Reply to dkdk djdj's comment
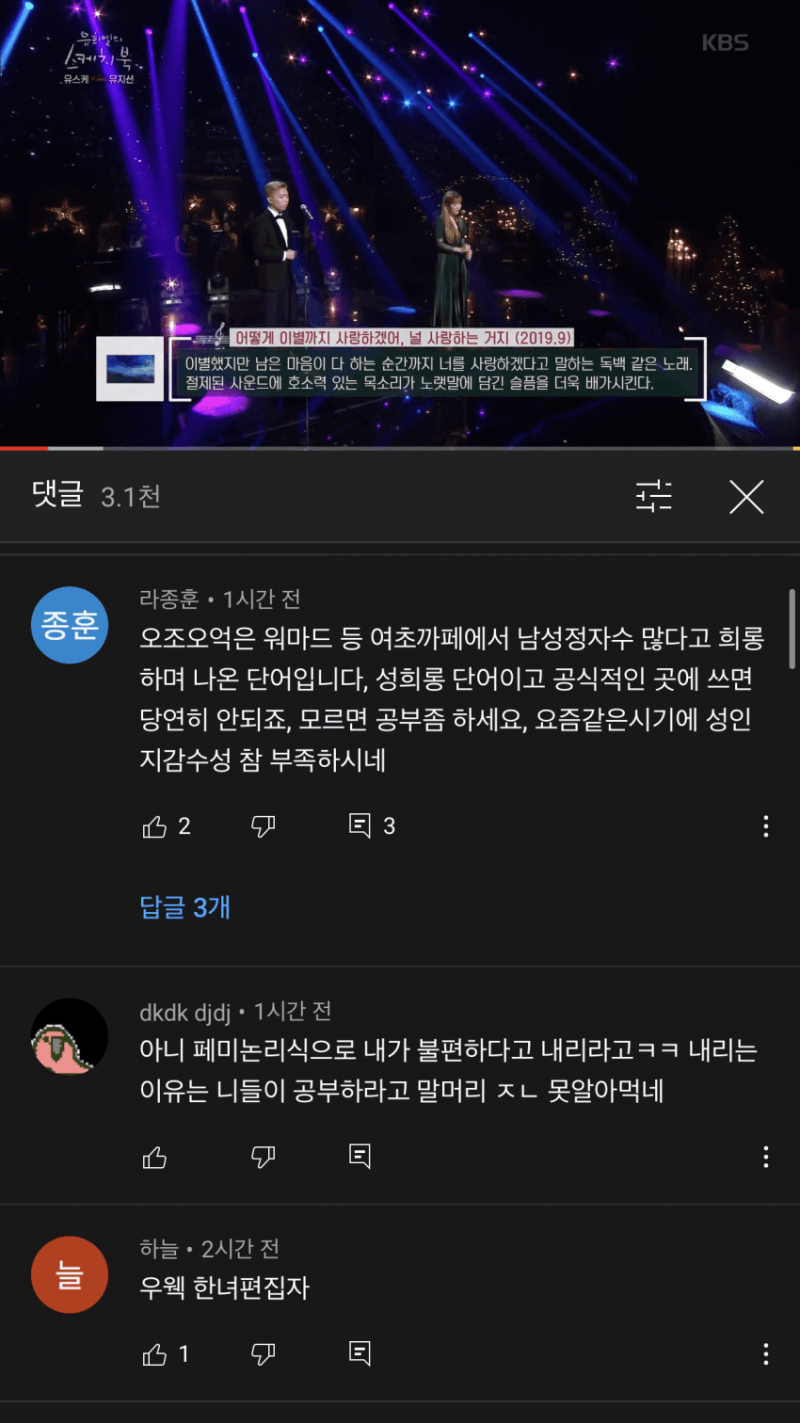 tap(360, 1157)
